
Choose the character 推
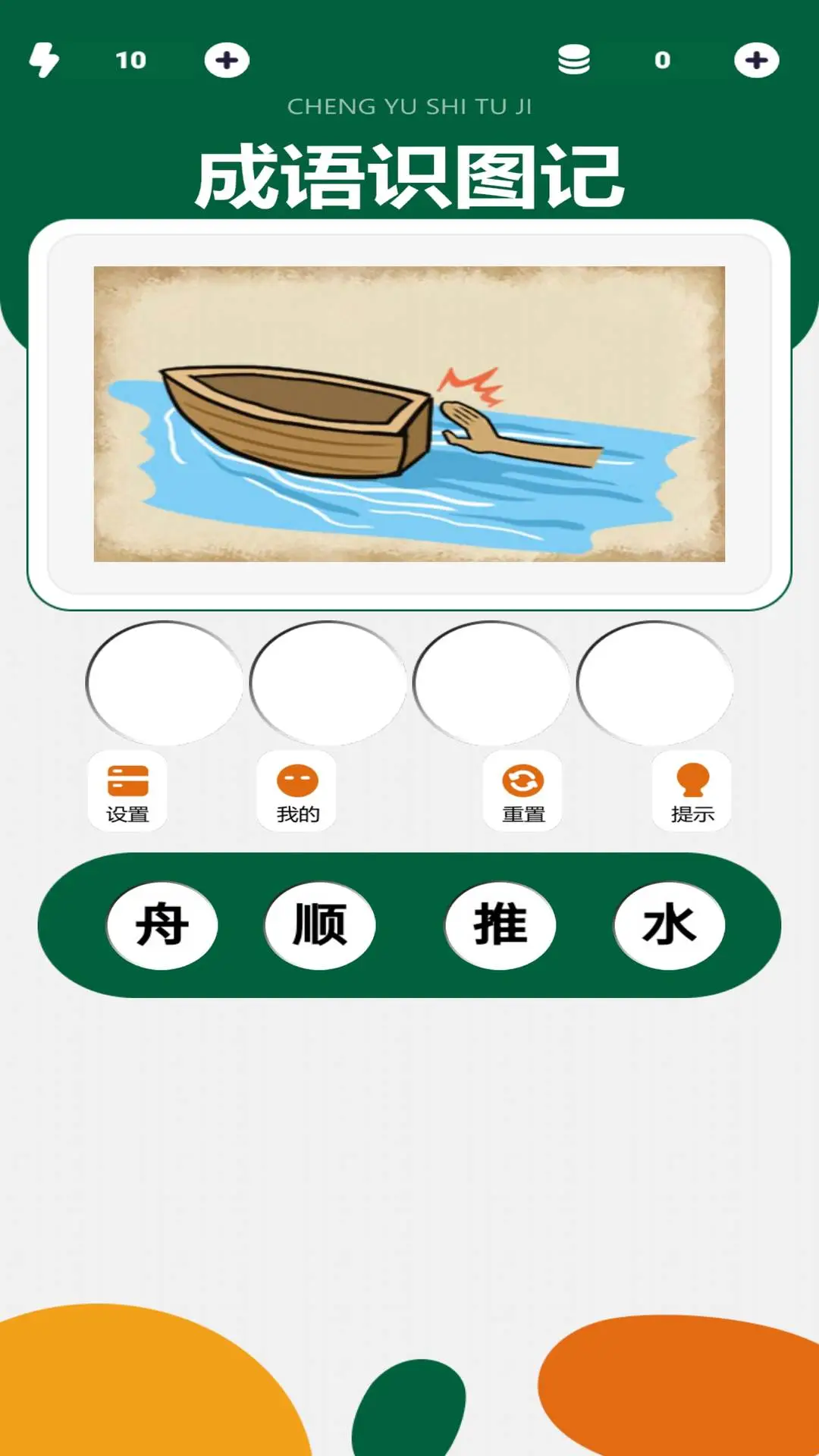[500, 925]
